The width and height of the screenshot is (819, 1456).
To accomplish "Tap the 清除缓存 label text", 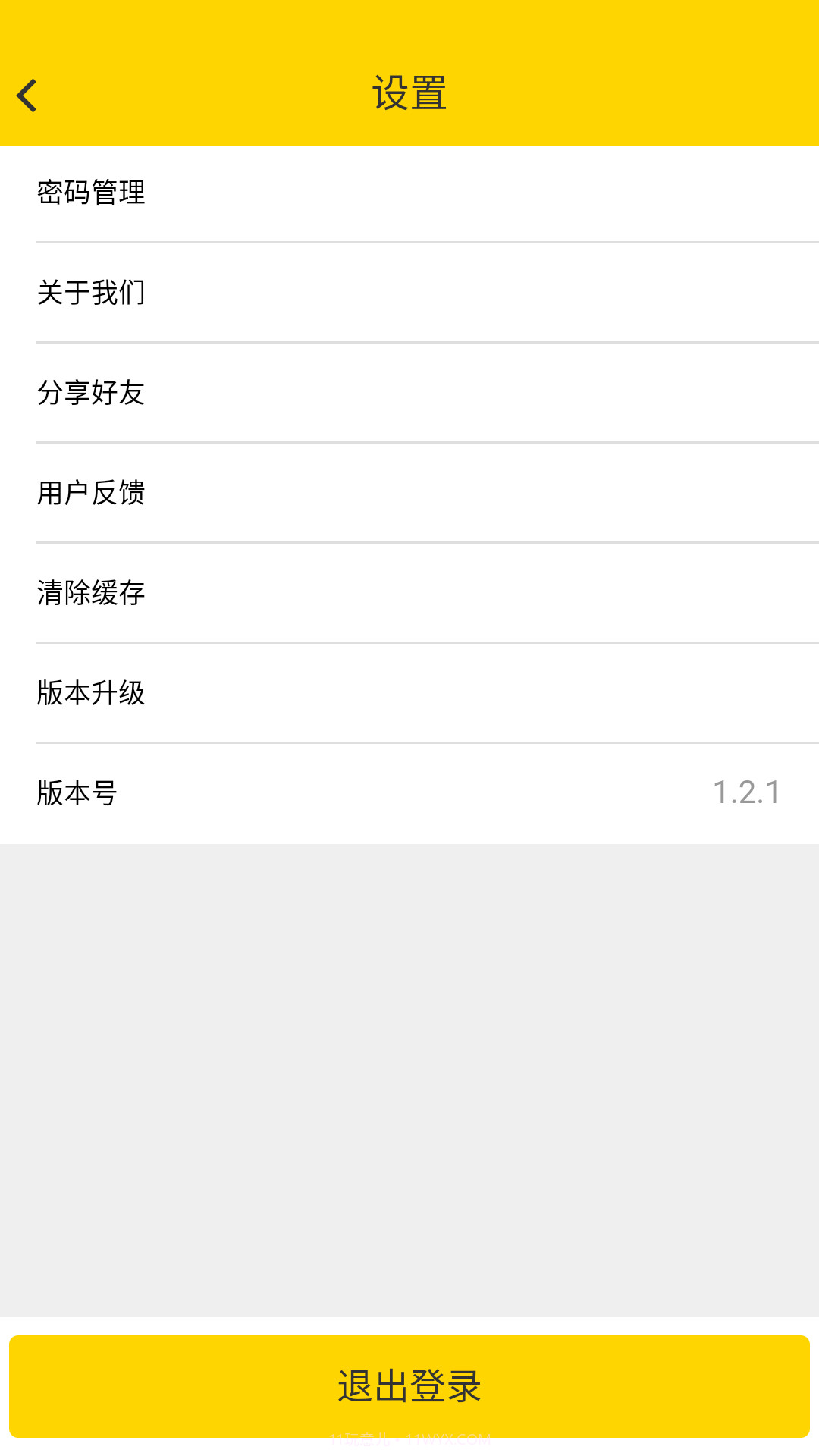I will click(91, 594).
